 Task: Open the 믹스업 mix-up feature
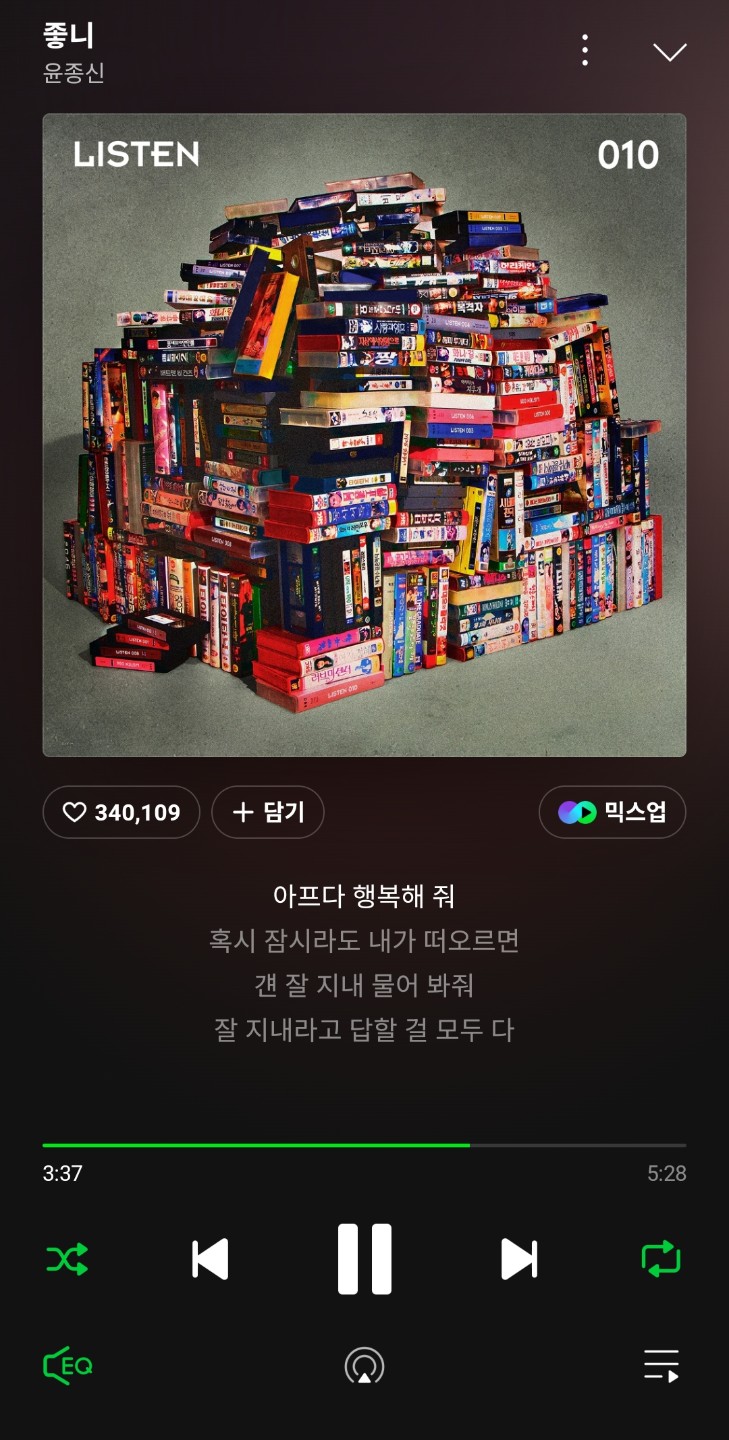click(612, 812)
